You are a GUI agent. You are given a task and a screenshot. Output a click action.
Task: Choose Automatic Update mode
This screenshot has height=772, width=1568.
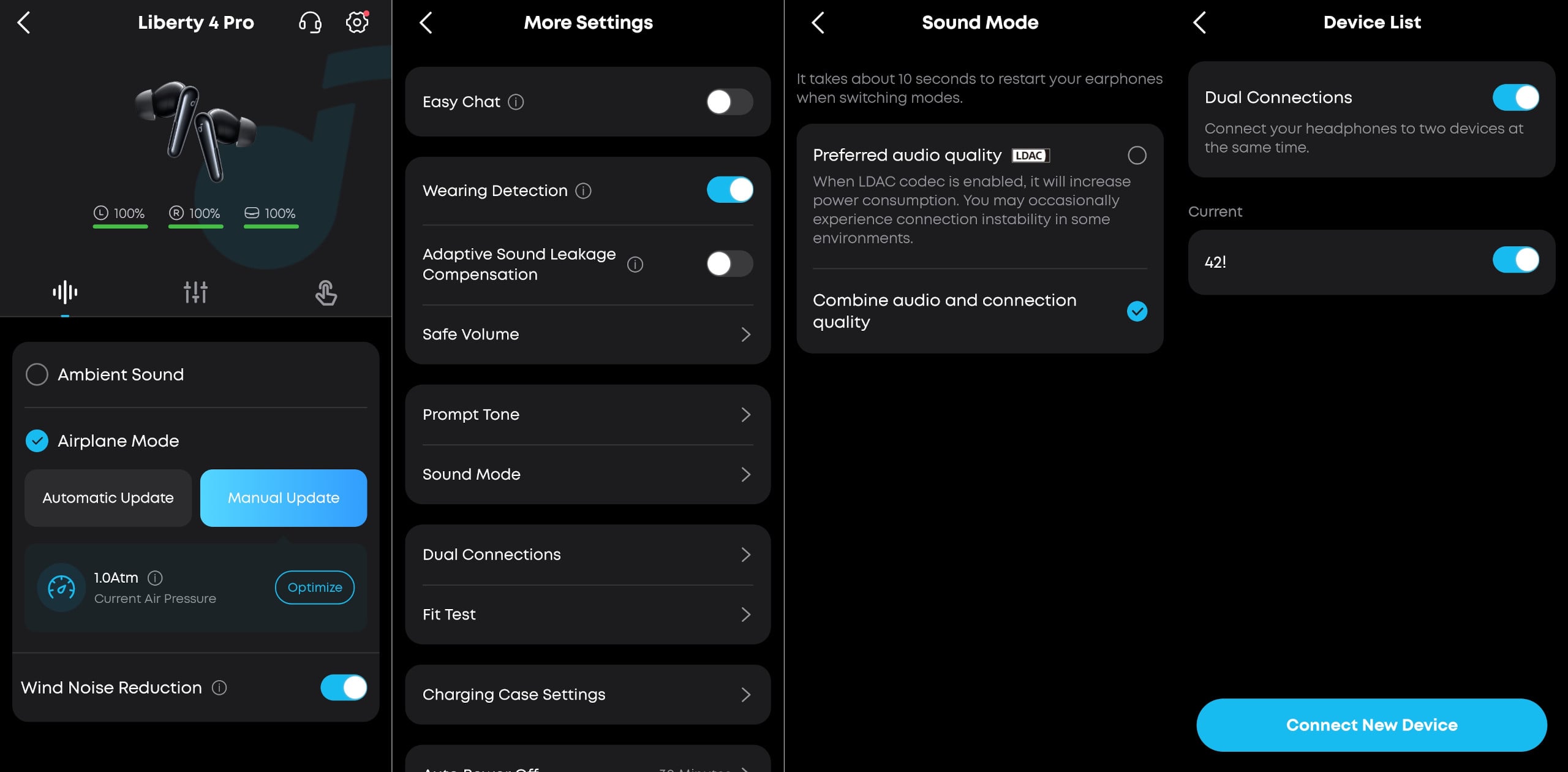click(x=108, y=498)
